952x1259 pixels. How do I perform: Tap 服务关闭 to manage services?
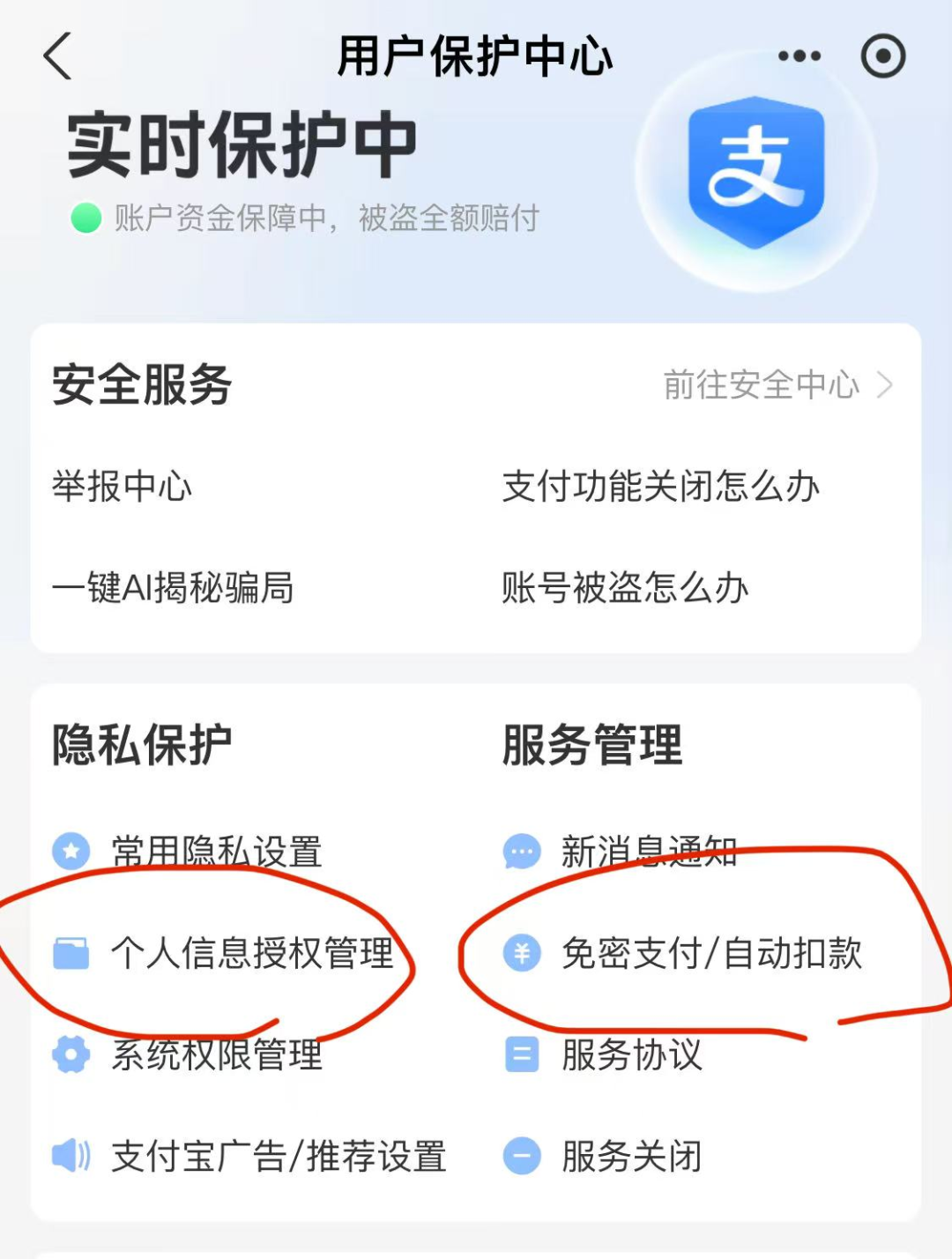click(629, 1155)
